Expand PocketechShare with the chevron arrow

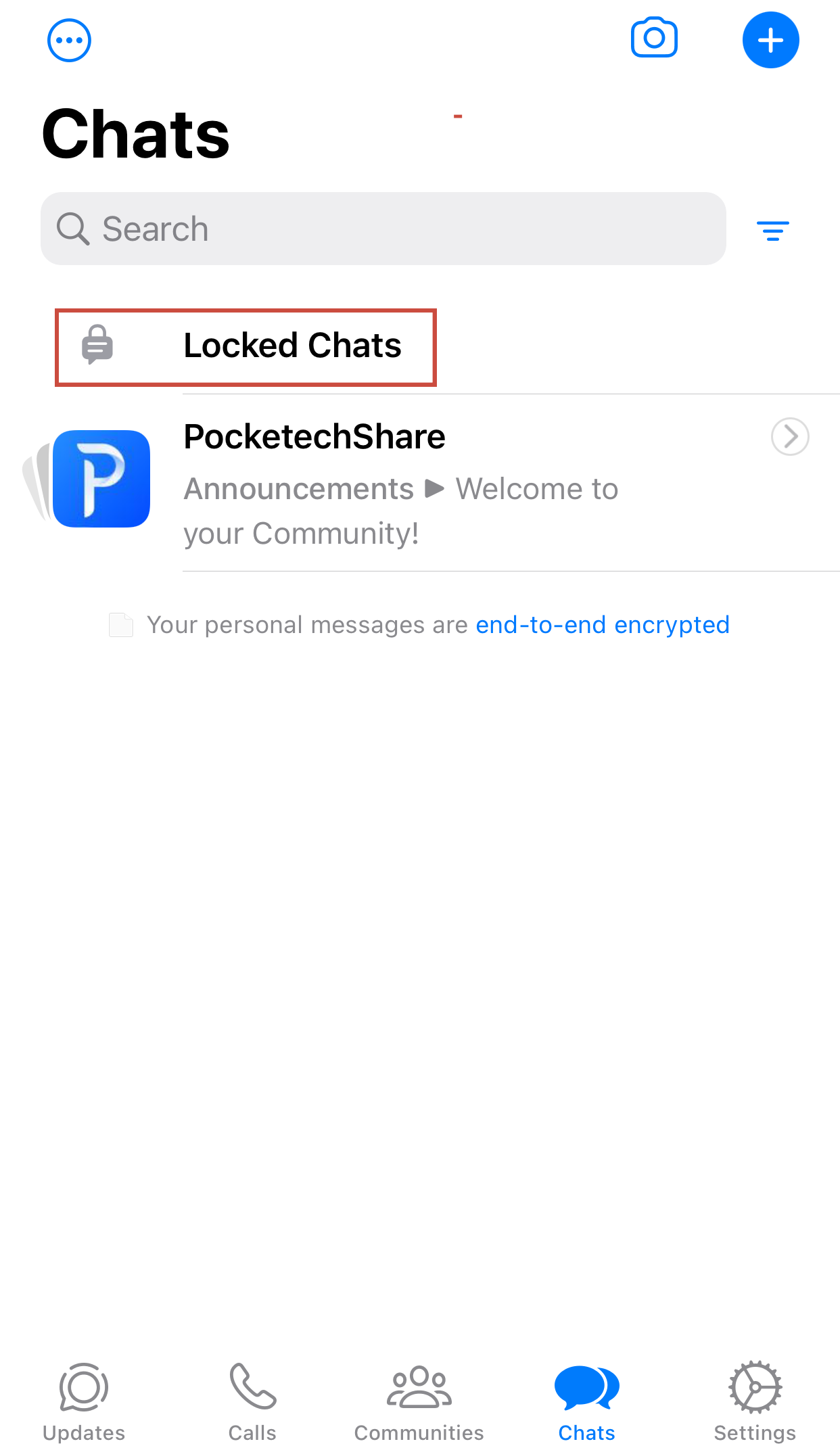click(789, 437)
